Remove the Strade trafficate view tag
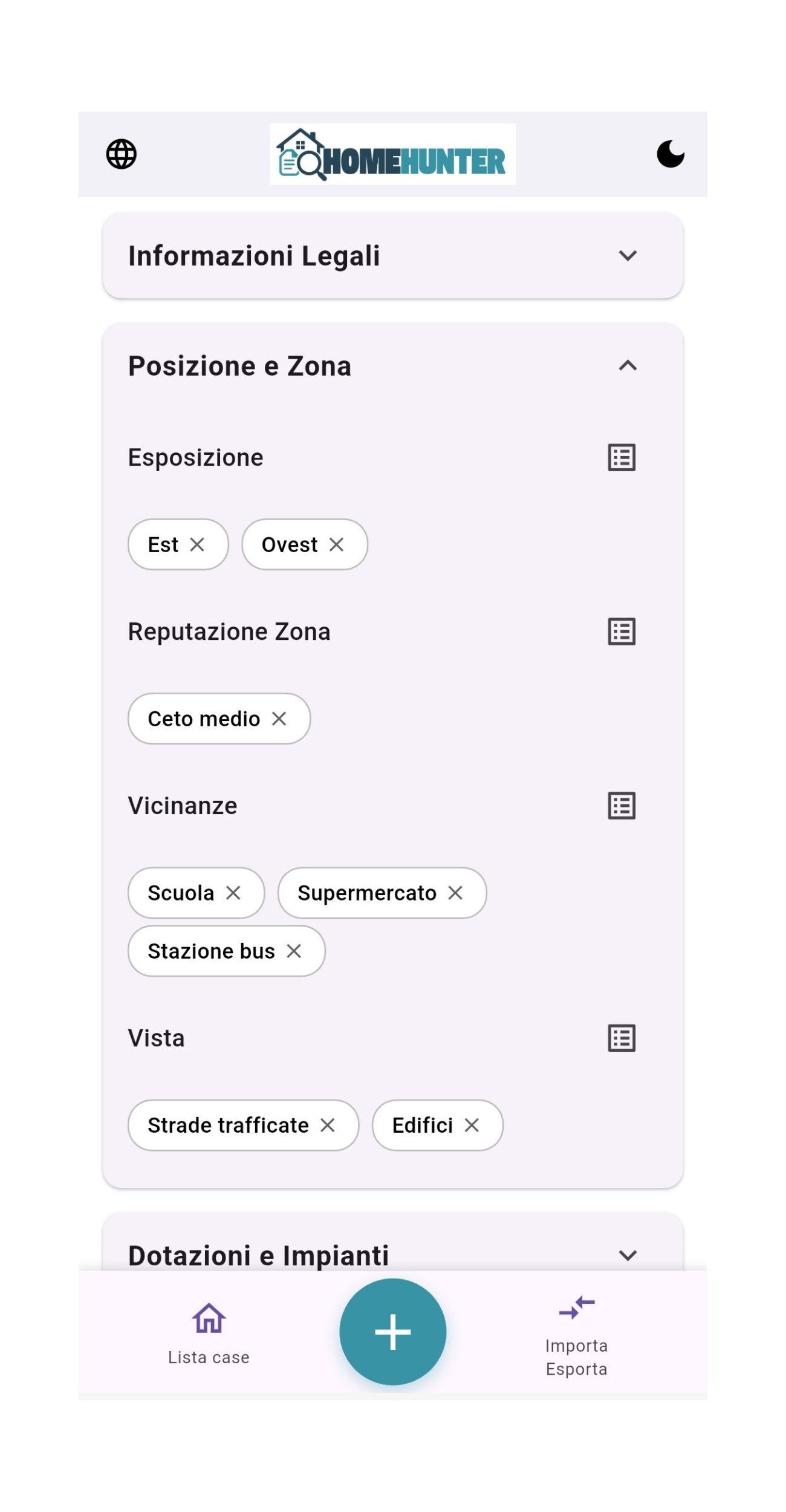Image resolution: width=786 pixels, height=1512 pixels. (x=328, y=1125)
